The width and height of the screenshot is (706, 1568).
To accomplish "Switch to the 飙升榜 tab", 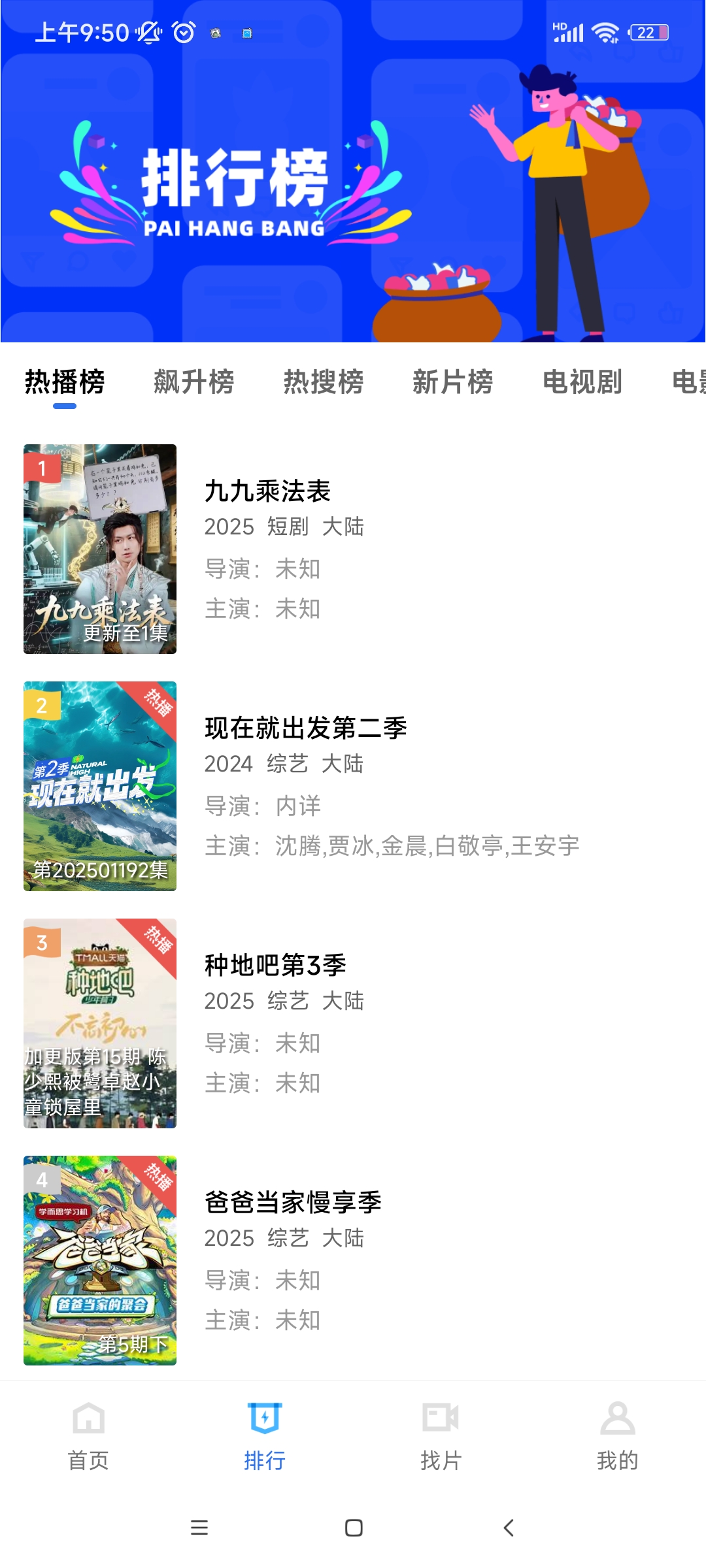I will pos(193,382).
